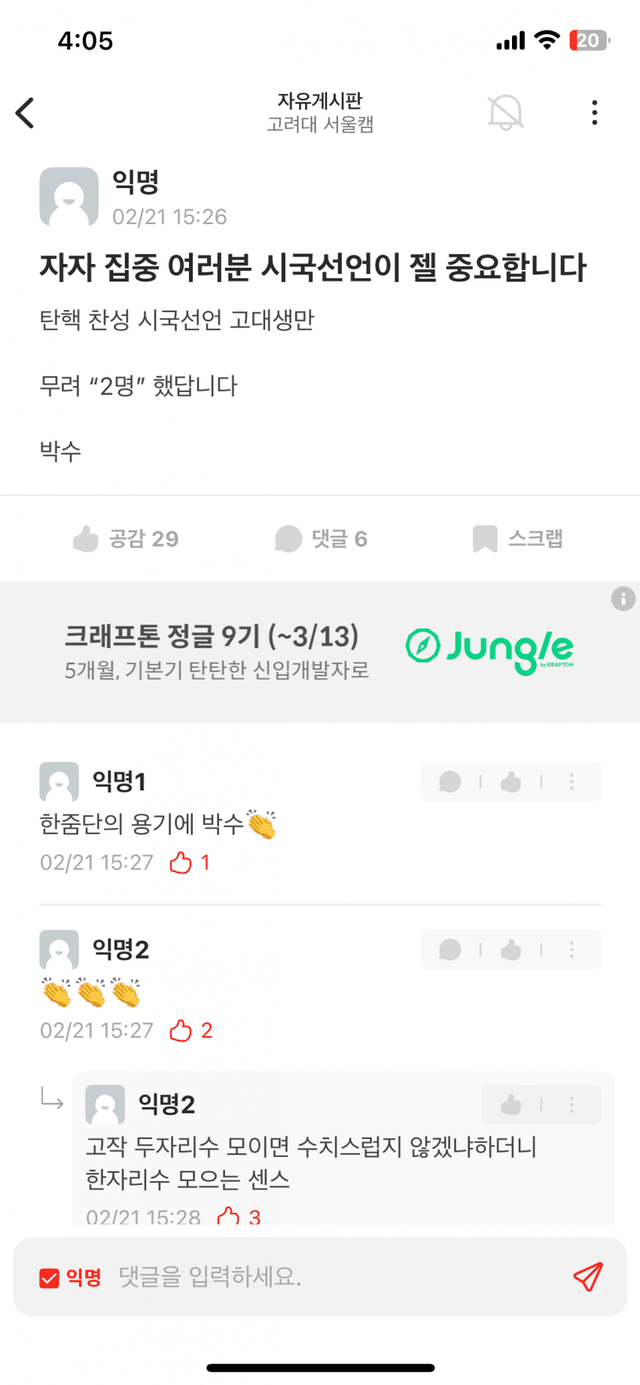Image resolution: width=640 pixels, height=1385 pixels.
Task: Reply to 익명2's clapping emoji comment
Action: (450, 950)
